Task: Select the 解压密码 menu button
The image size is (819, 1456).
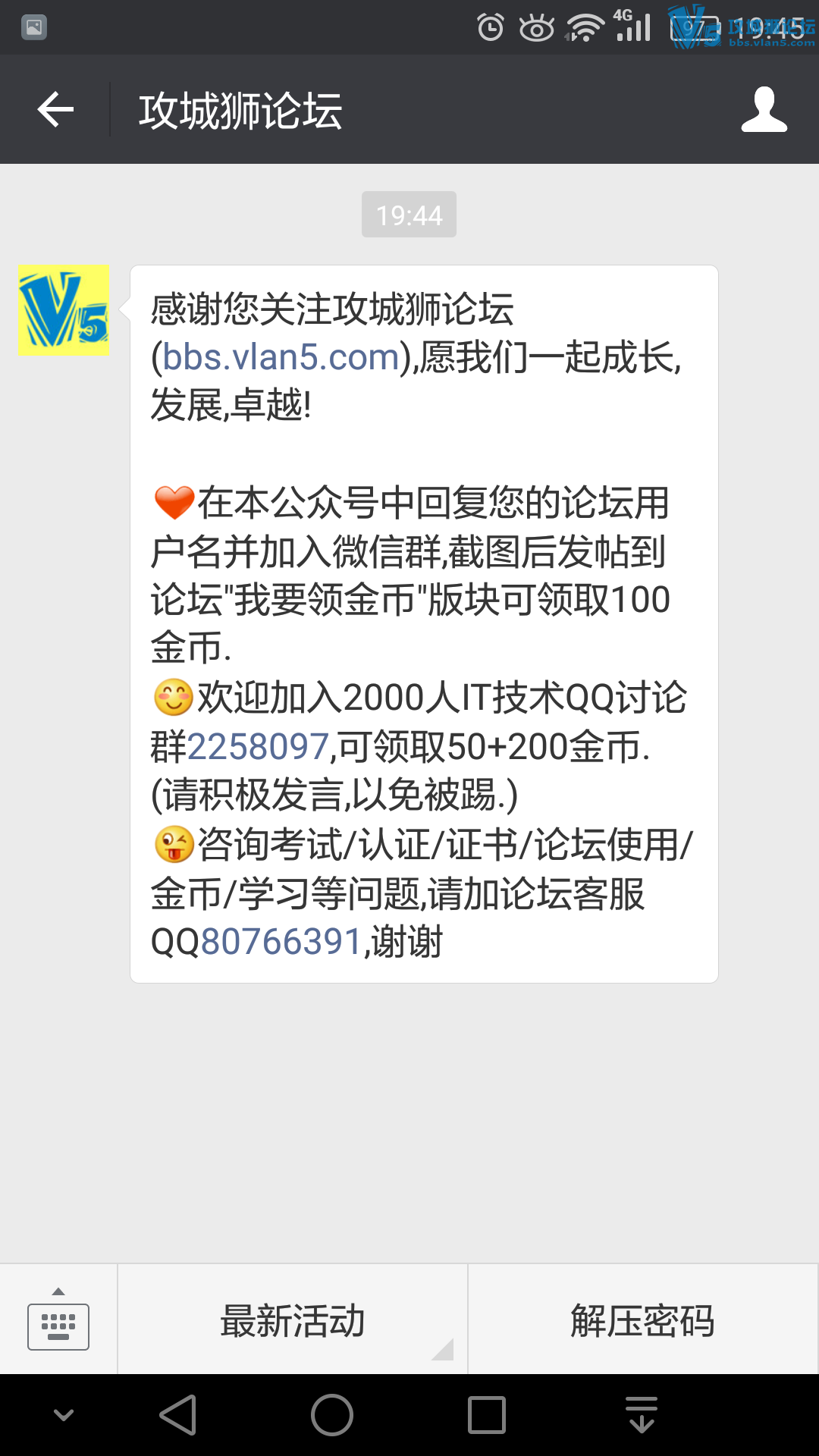Action: pos(642,1319)
